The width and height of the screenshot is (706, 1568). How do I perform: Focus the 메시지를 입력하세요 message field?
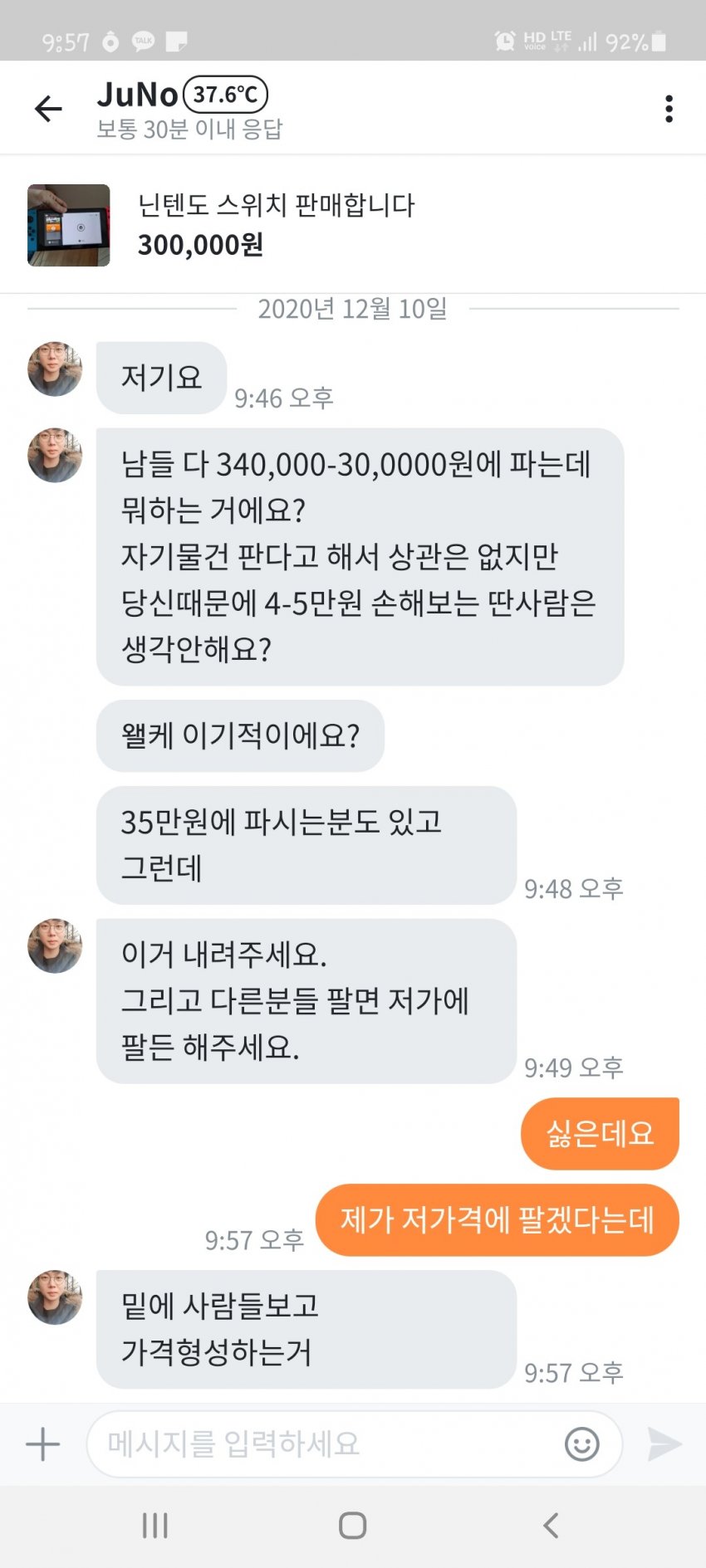[x=324, y=1444]
